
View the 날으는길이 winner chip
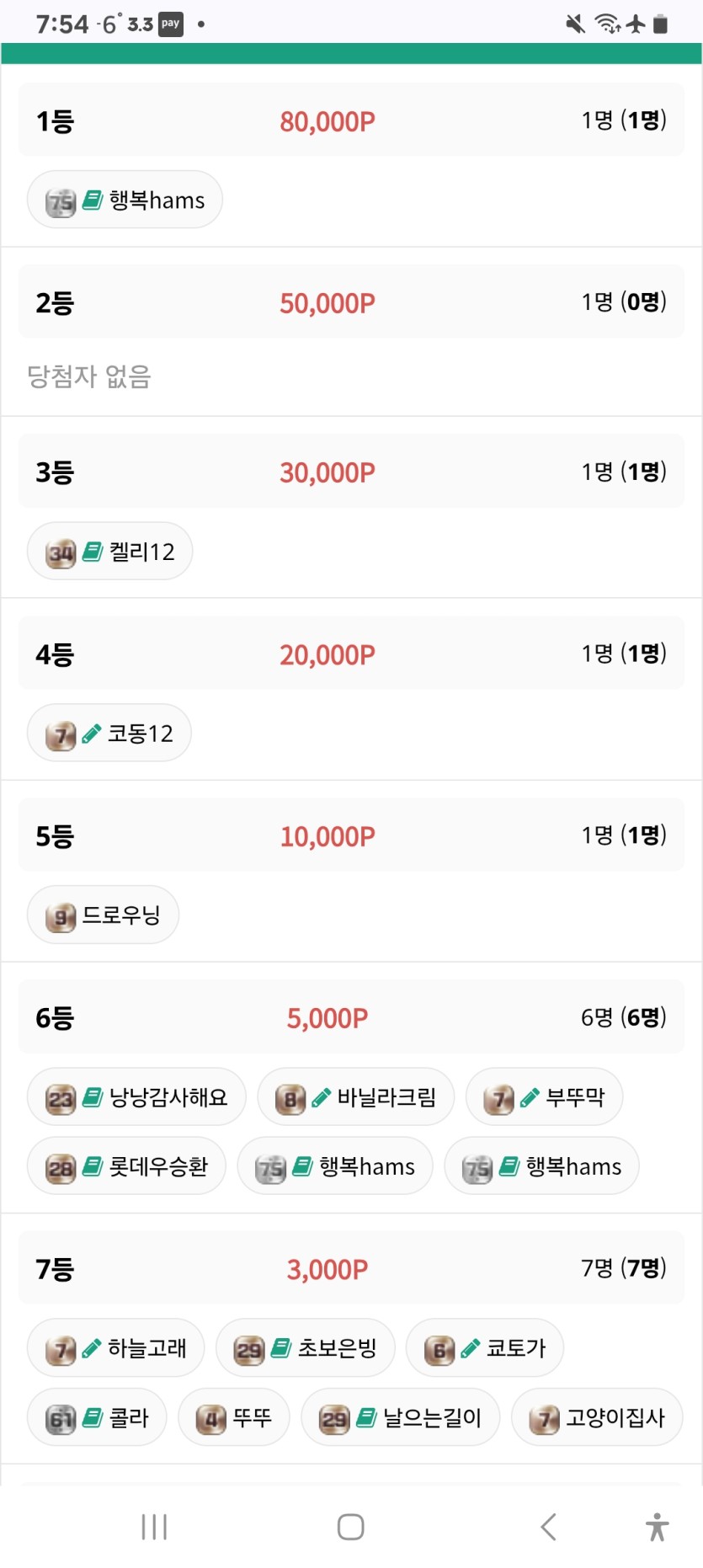click(x=401, y=1418)
